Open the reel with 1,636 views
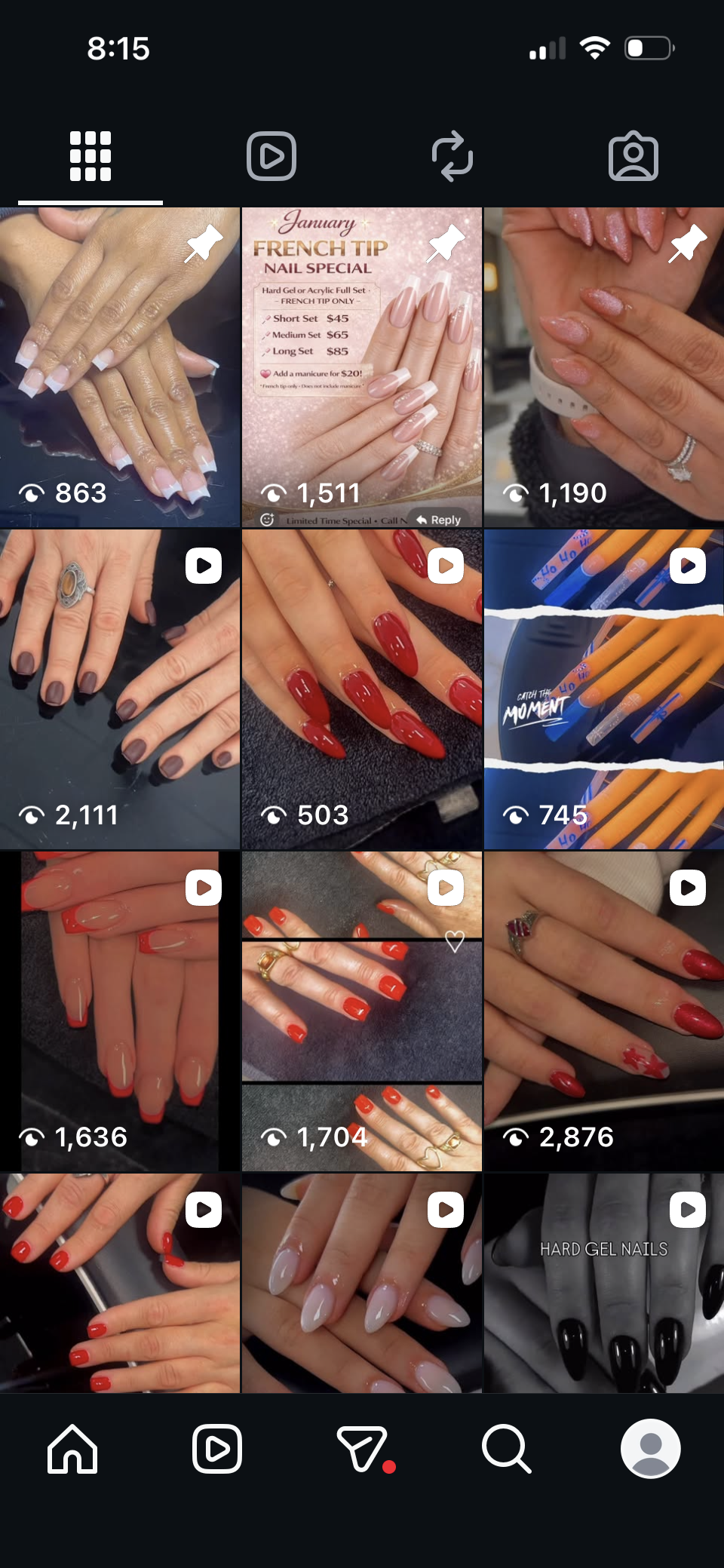This screenshot has width=724, height=1568. [x=119, y=1011]
